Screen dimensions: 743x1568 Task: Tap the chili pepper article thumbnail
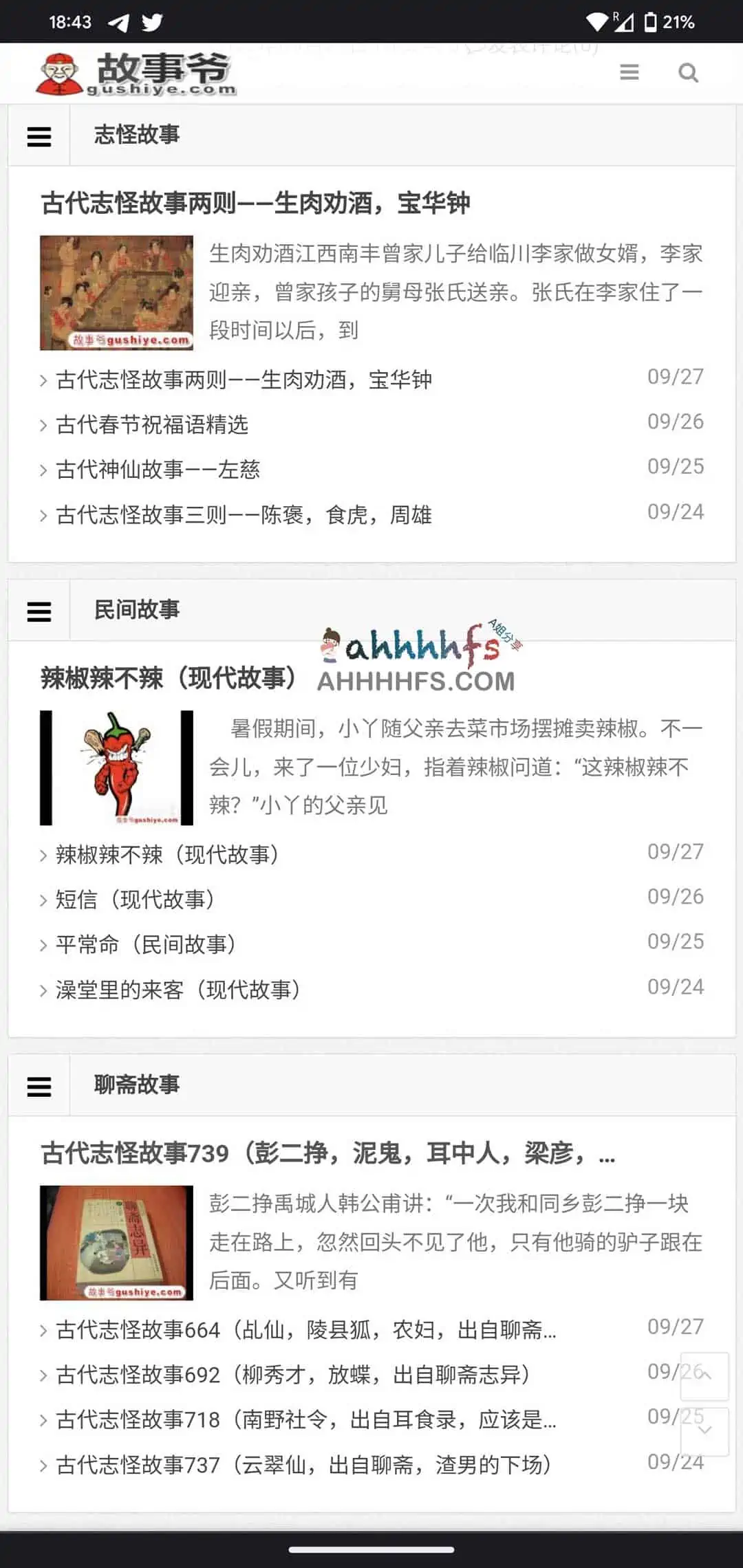116,767
